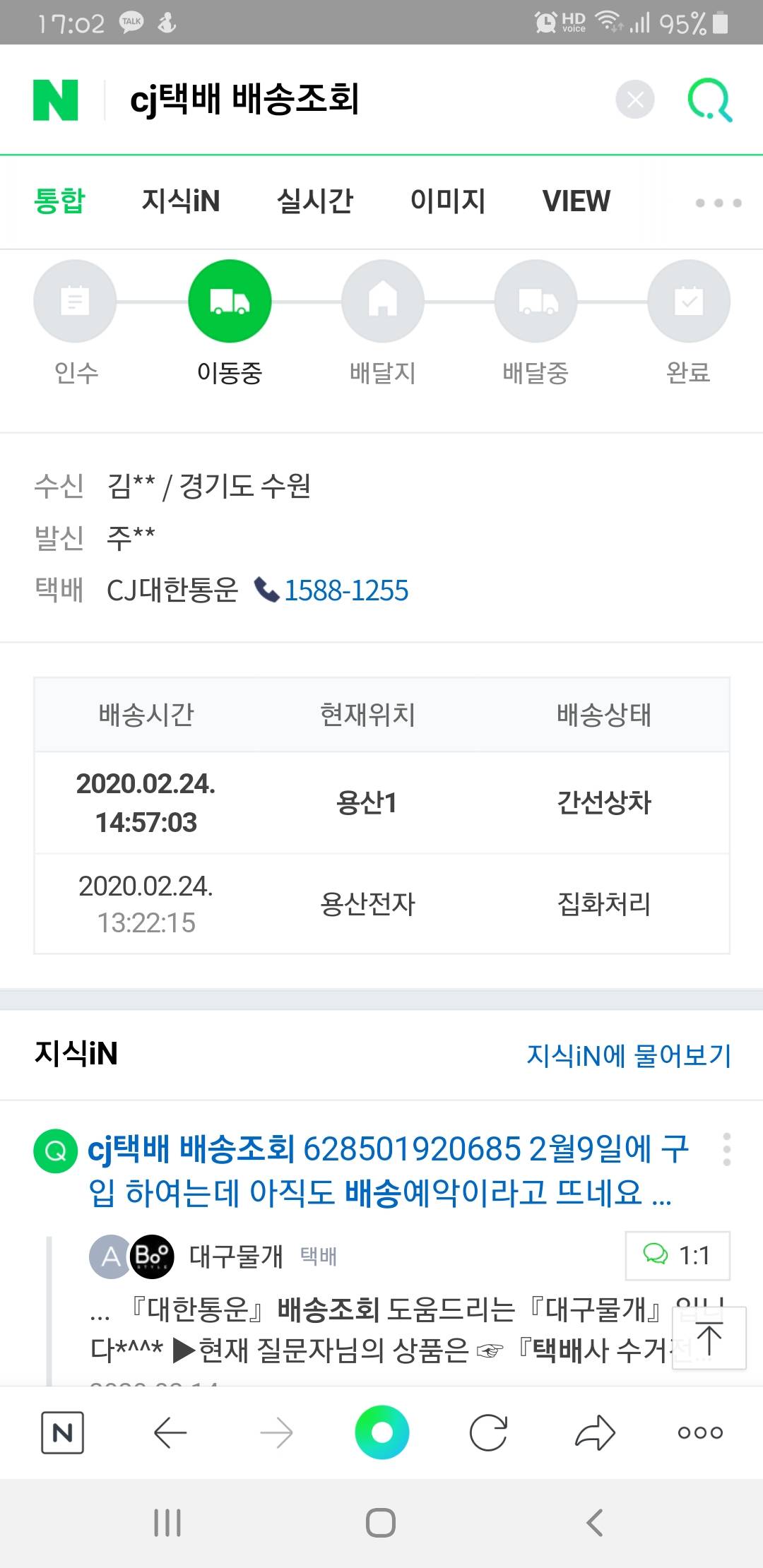Open 지식iN에 물어보기 link
The width and height of the screenshot is (763, 1568).
click(628, 1055)
